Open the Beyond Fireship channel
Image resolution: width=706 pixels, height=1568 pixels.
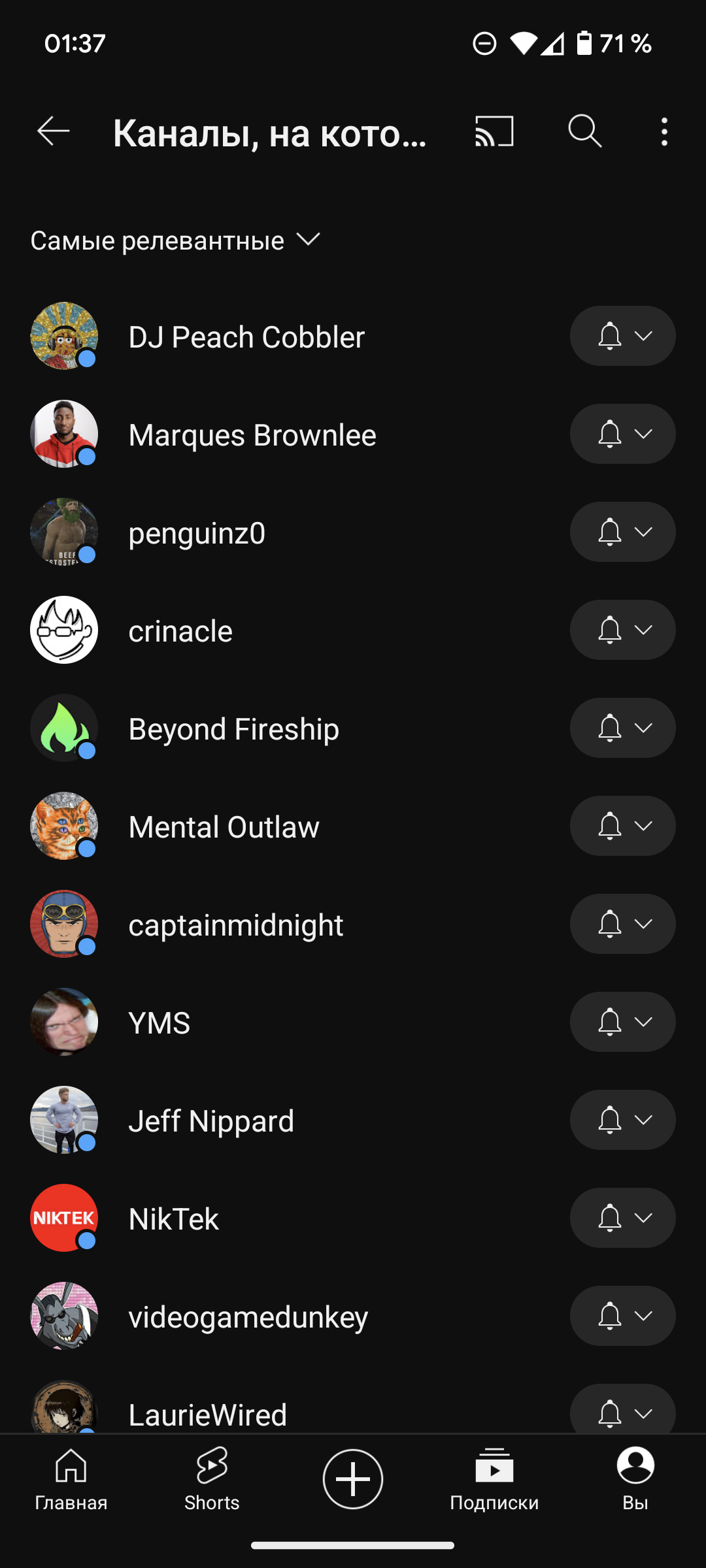pos(233,728)
